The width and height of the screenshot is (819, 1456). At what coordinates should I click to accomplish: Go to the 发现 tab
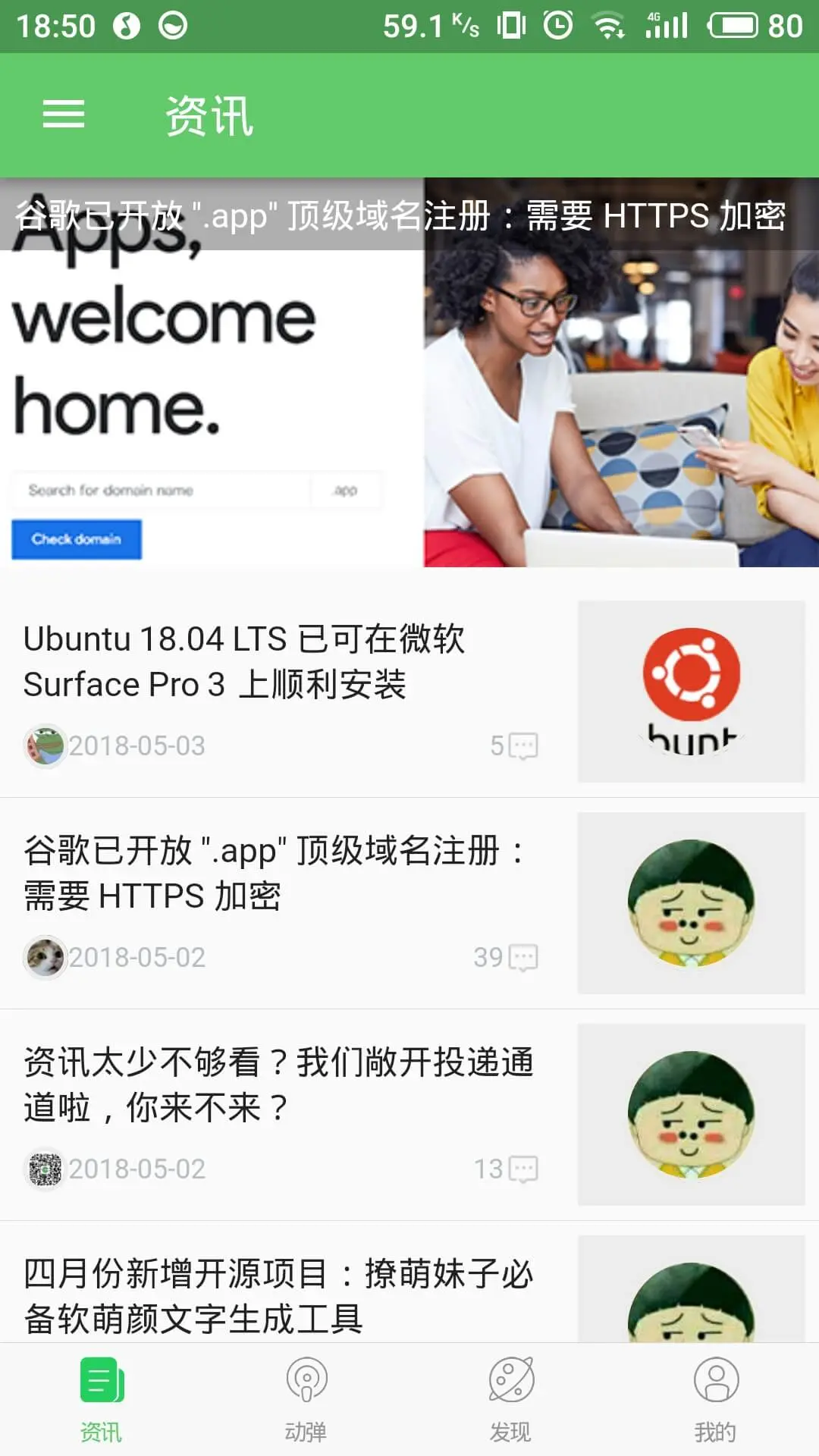pyautogui.click(x=511, y=1400)
